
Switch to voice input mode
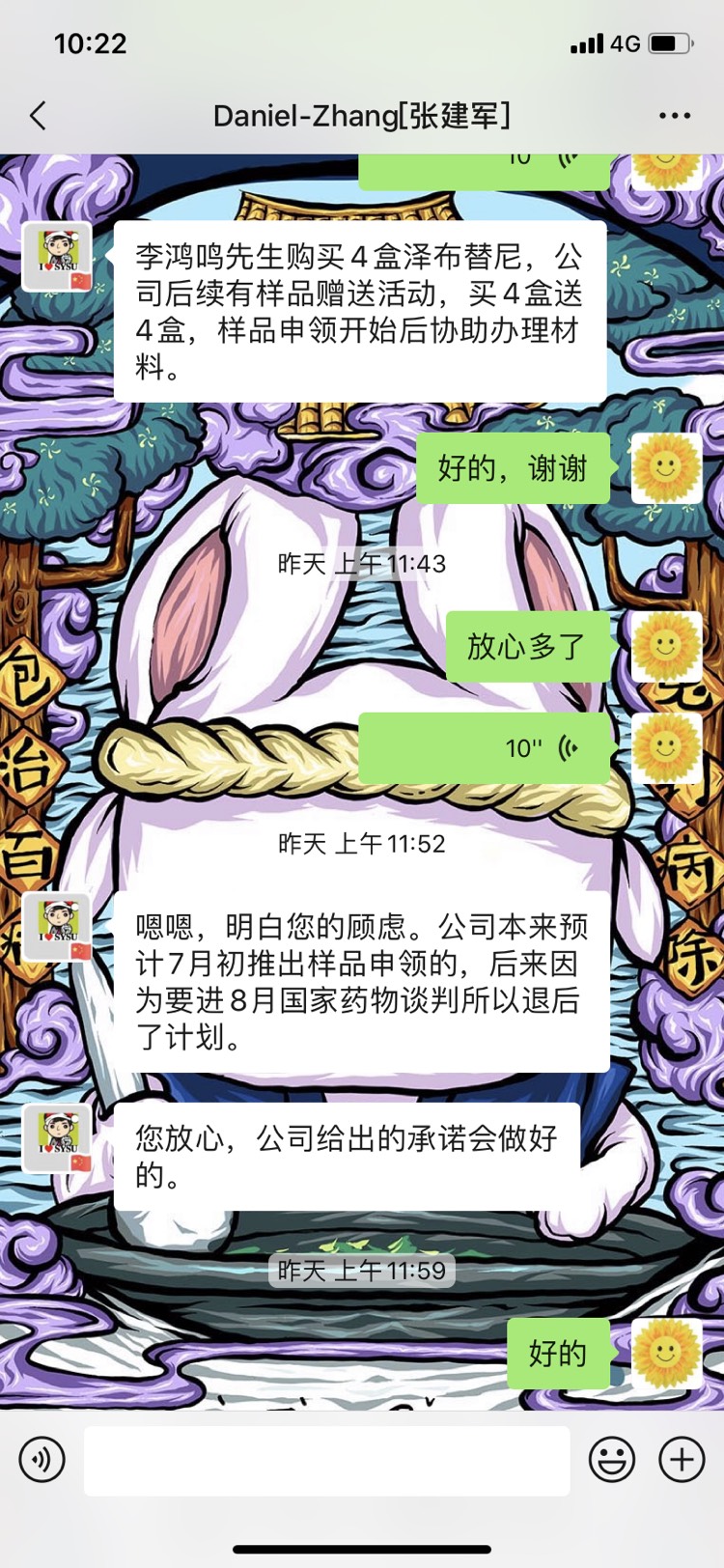42,1459
